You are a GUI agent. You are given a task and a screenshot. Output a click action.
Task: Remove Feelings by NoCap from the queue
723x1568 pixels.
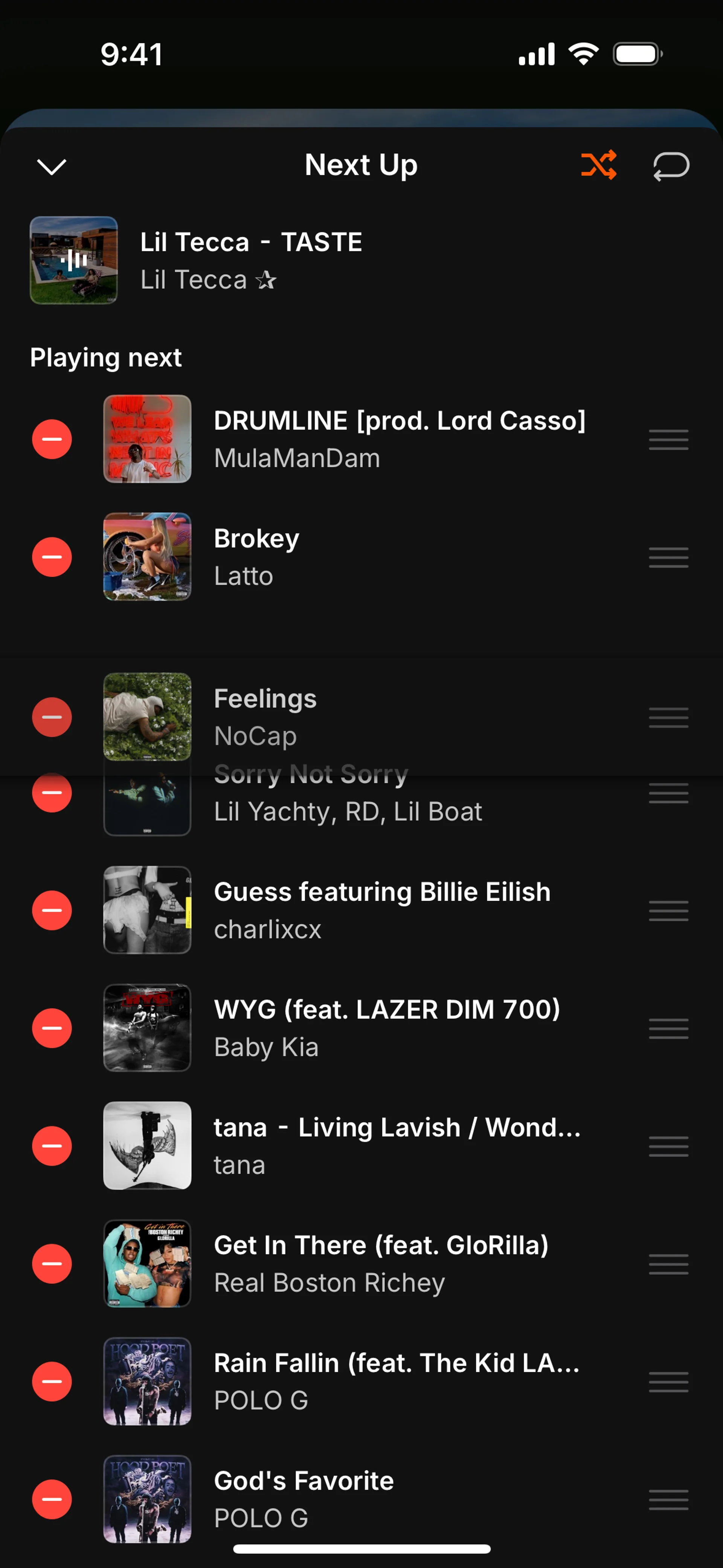pos(52,717)
